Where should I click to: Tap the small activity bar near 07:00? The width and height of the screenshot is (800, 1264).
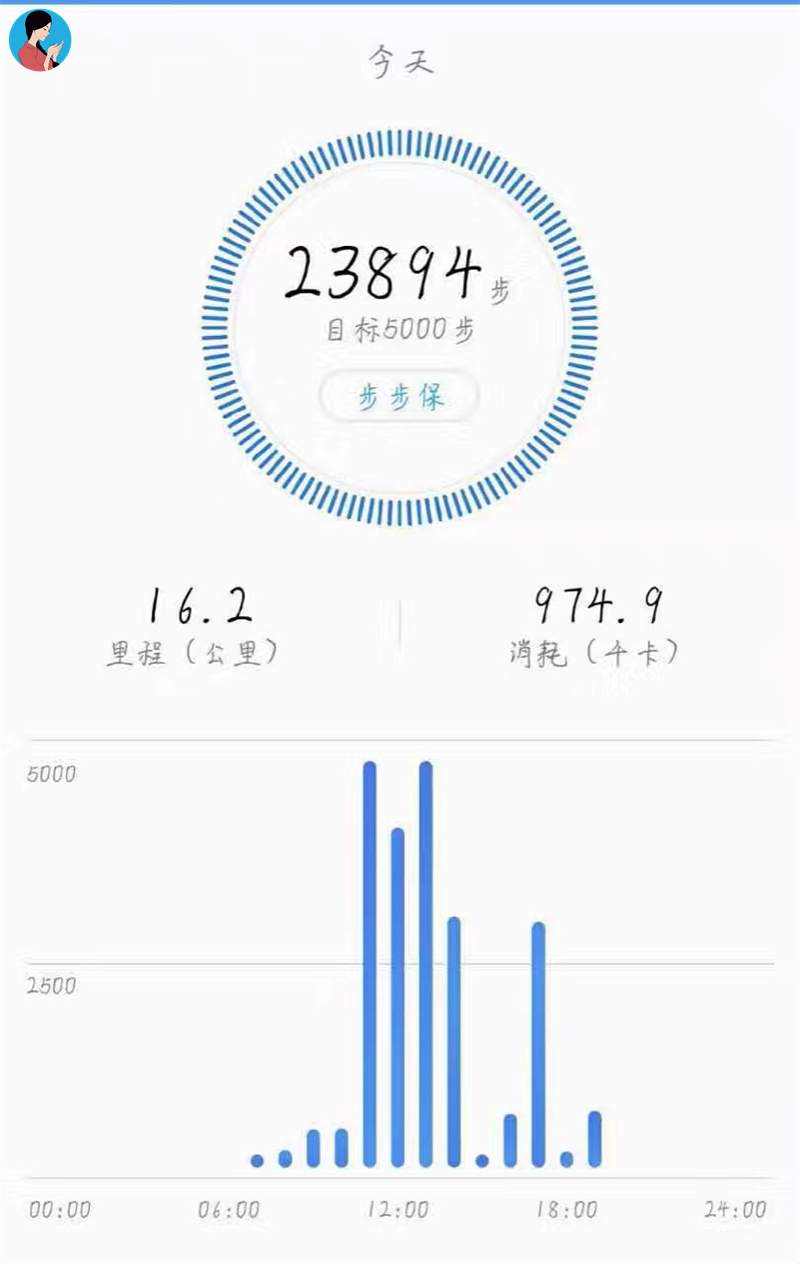pos(258,1160)
